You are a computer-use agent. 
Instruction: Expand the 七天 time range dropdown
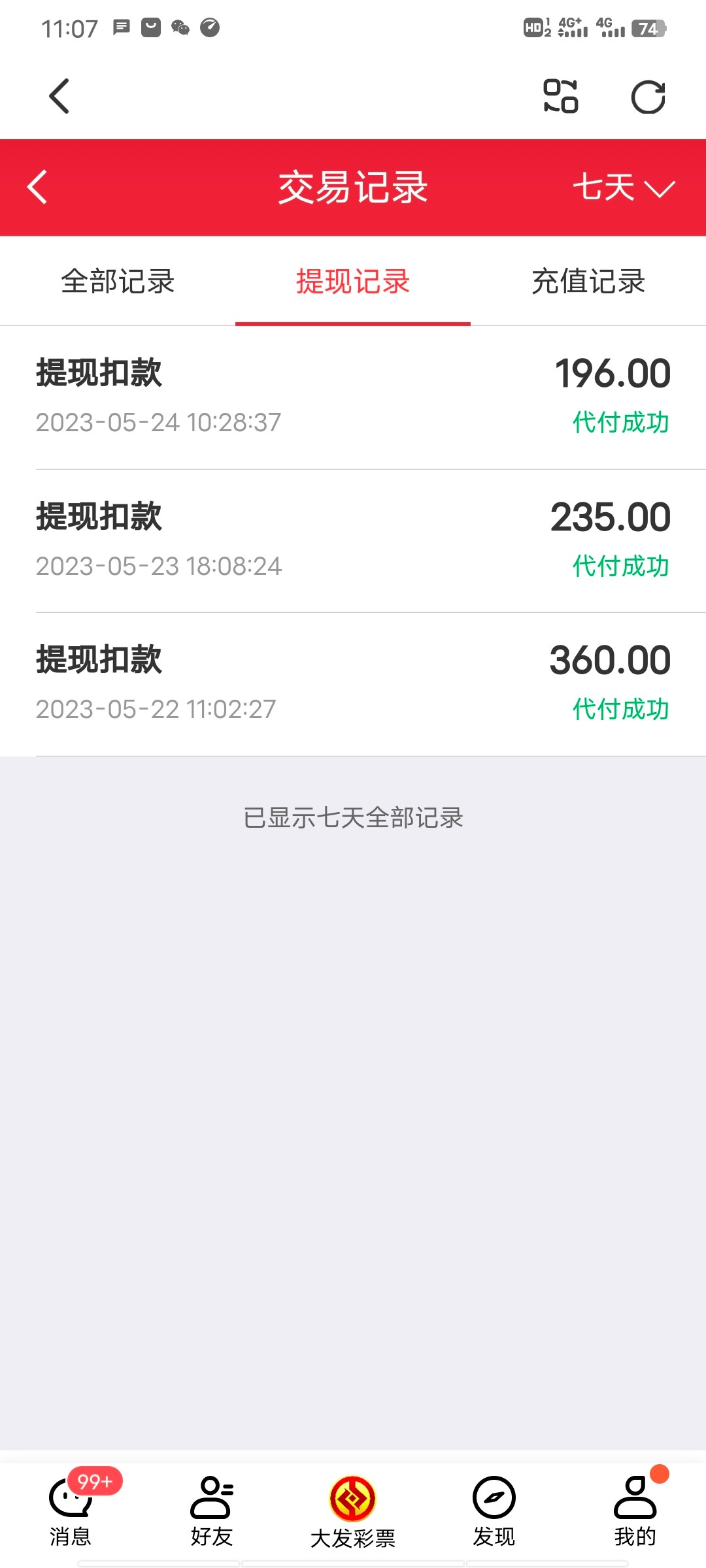(x=623, y=188)
